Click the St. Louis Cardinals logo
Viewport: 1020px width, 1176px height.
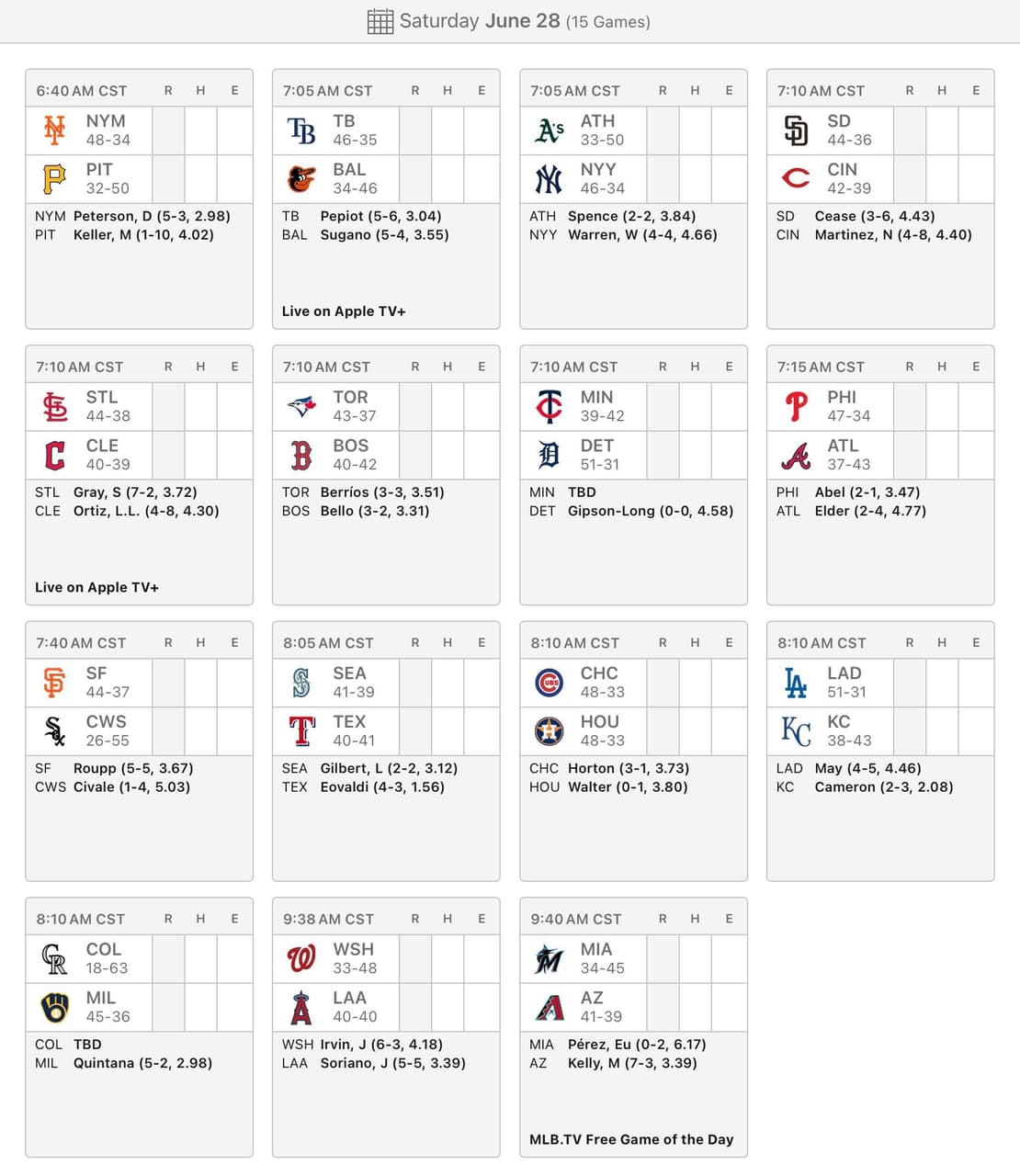click(x=54, y=406)
